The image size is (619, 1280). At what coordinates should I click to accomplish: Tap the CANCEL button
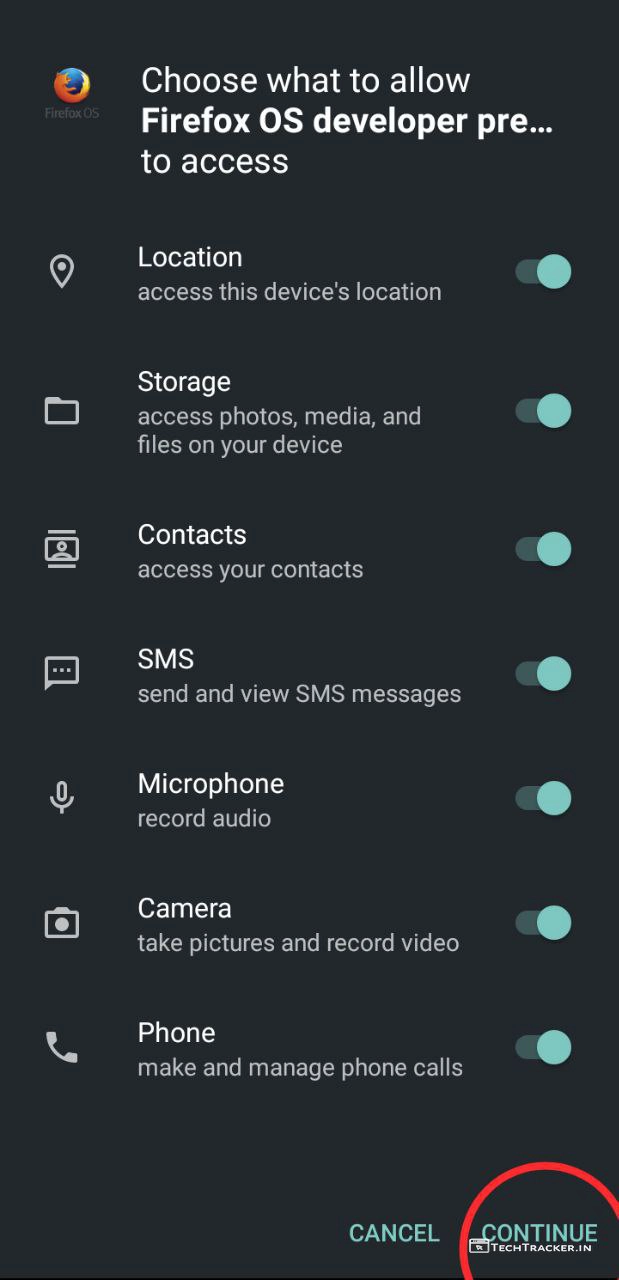pyautogui.click(x=394, y=1233)
